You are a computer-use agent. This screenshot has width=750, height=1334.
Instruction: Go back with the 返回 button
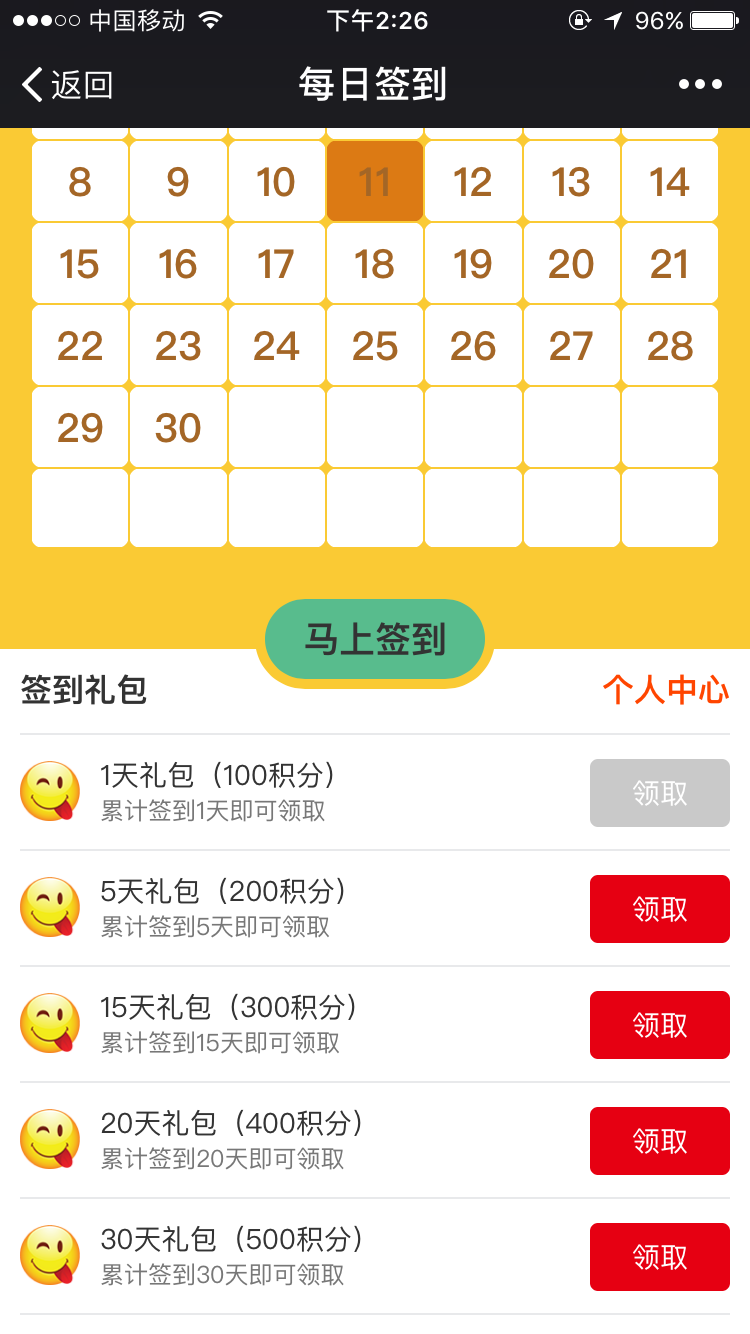tap(67, 85)
